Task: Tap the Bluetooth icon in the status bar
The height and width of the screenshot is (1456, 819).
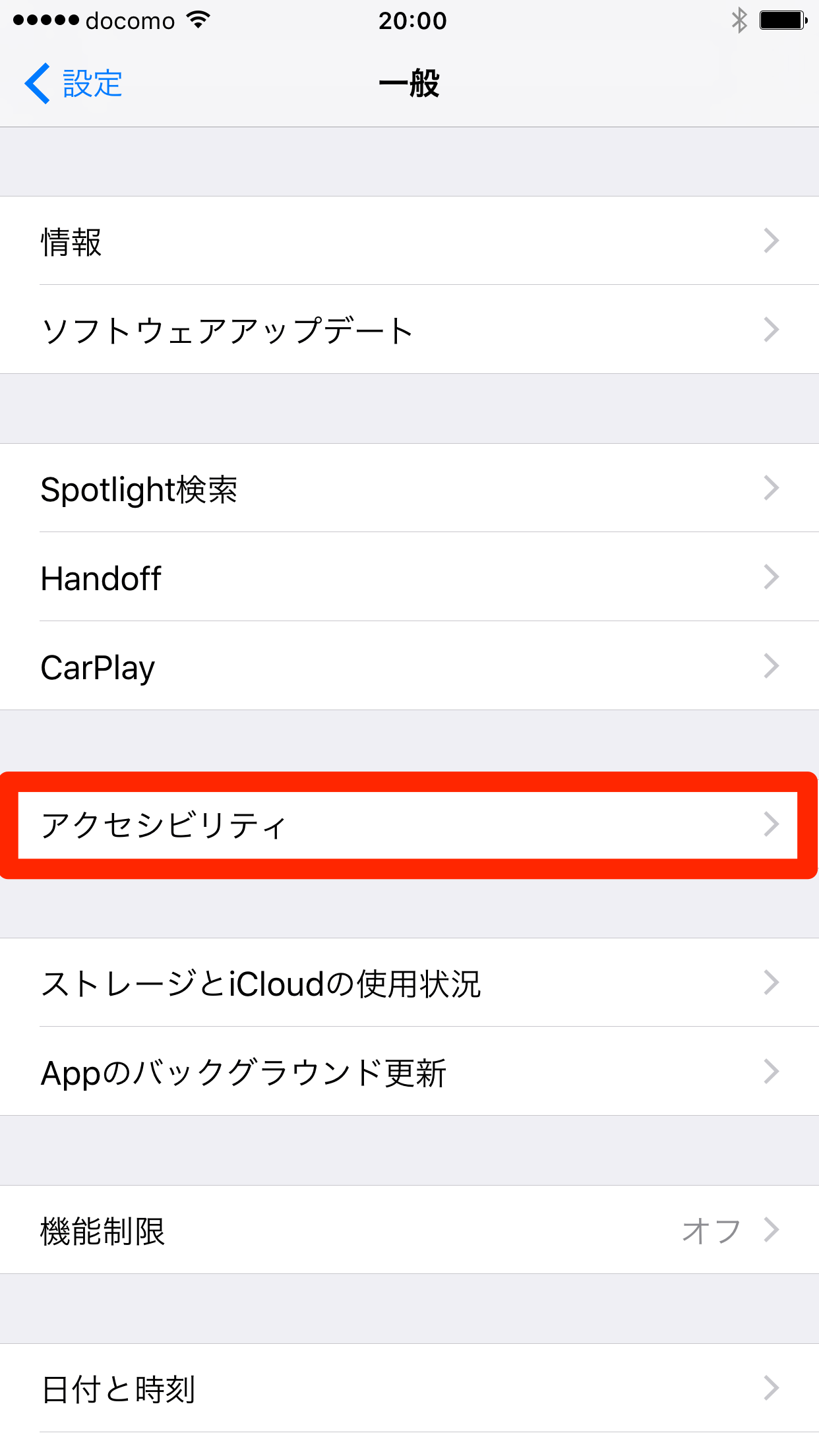Action: click(740, 21)
